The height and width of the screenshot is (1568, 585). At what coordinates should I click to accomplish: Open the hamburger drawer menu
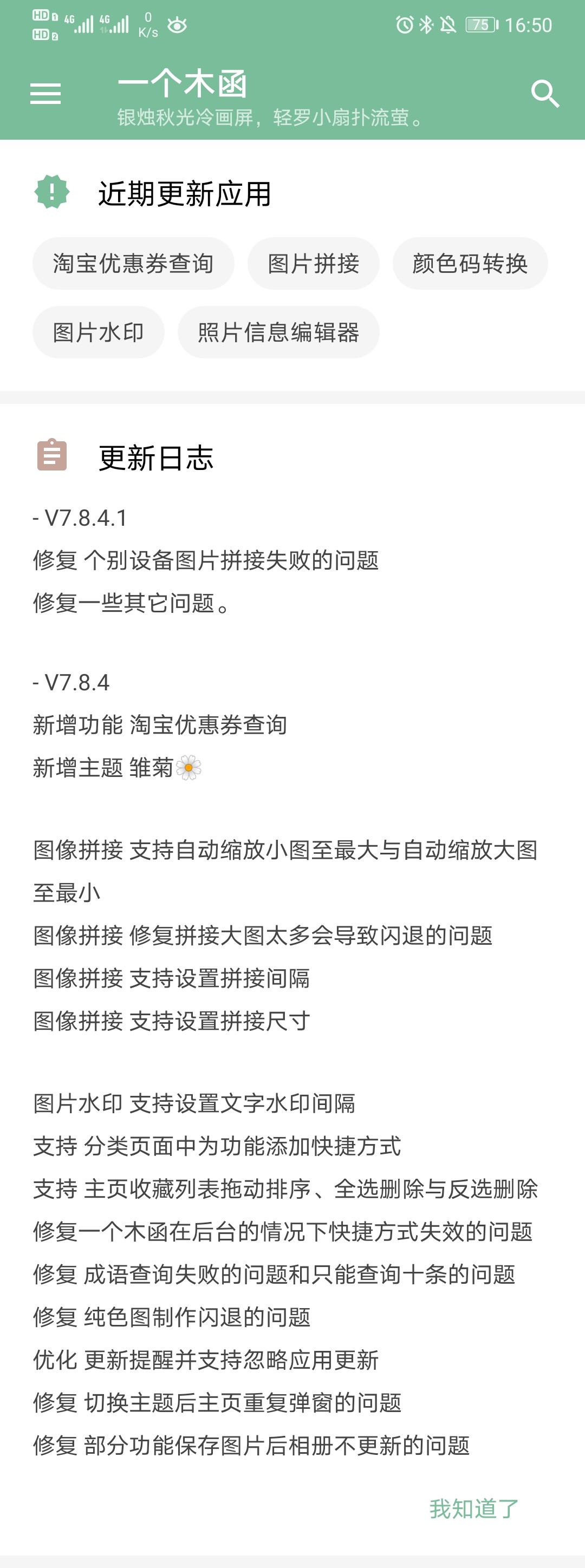click(45, 94)
